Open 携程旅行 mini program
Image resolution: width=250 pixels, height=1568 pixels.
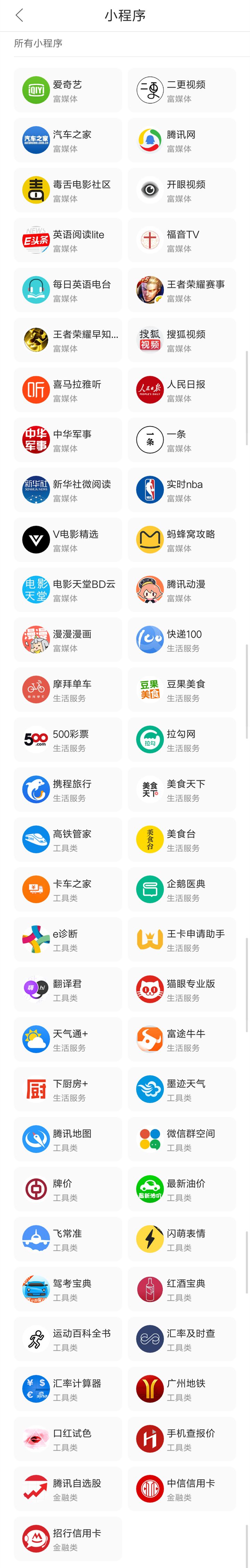click(68, 790)
